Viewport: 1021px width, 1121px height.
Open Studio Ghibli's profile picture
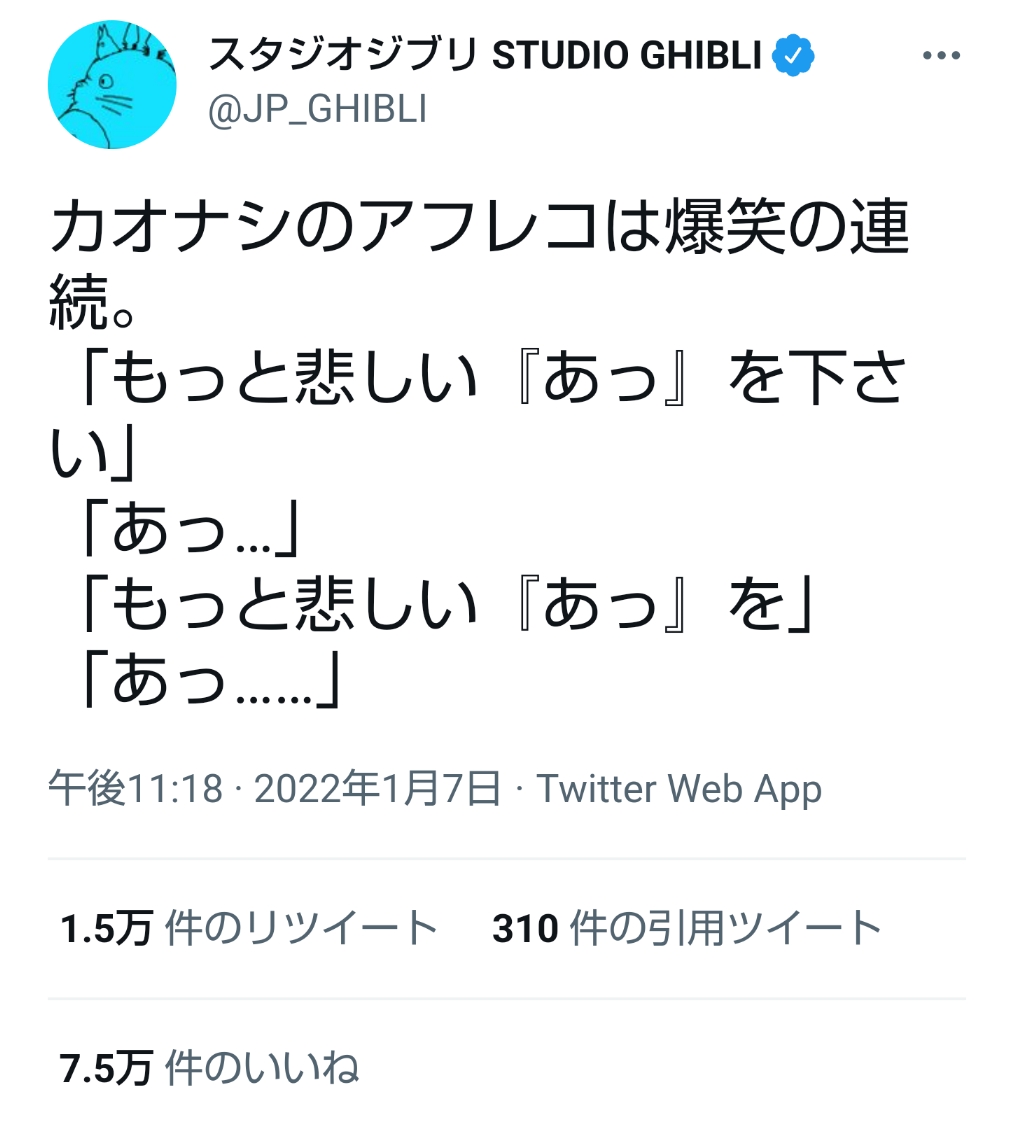(112, 85)
